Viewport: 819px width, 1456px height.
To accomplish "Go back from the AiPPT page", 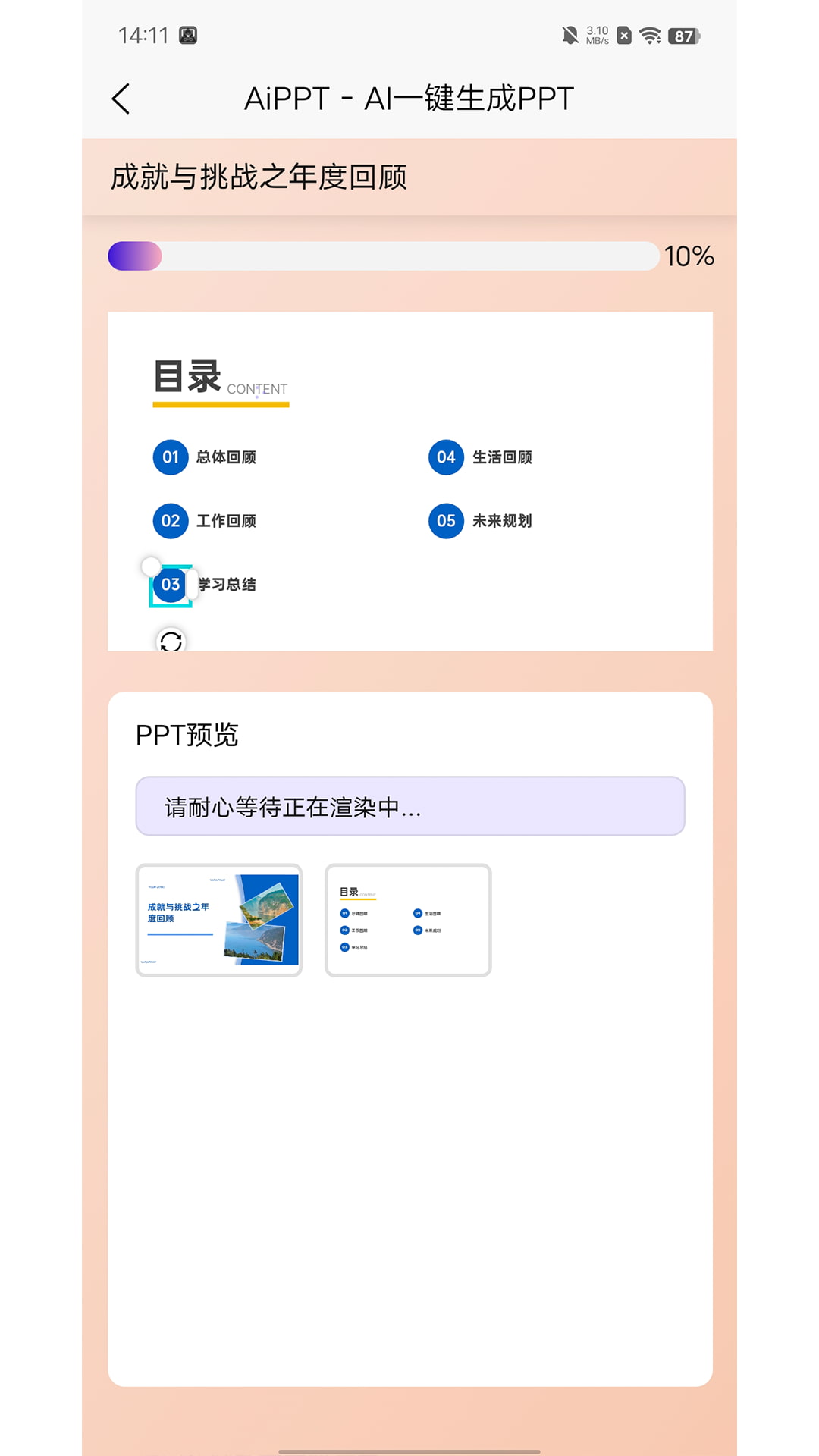I will point(121,99).
